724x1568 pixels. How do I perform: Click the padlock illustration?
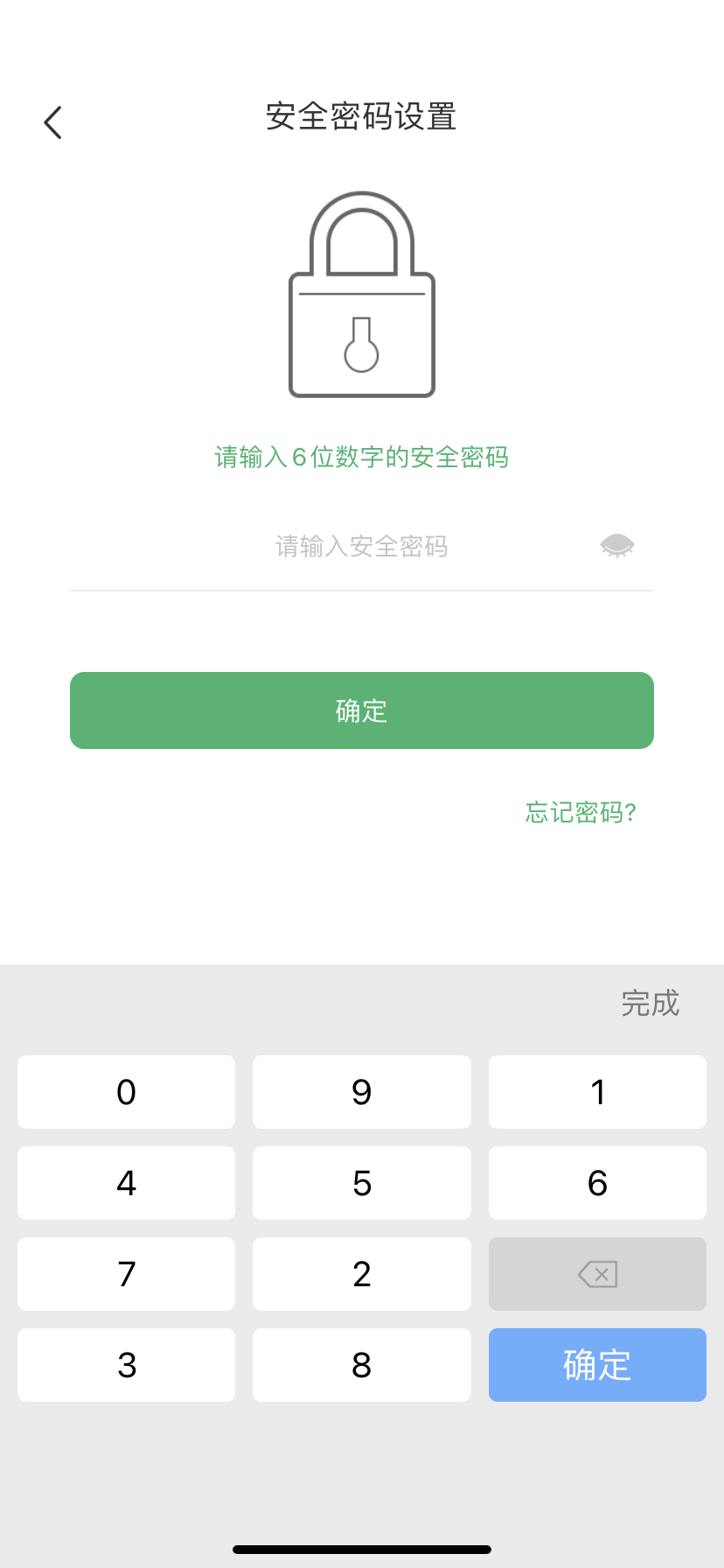(361, 295)
